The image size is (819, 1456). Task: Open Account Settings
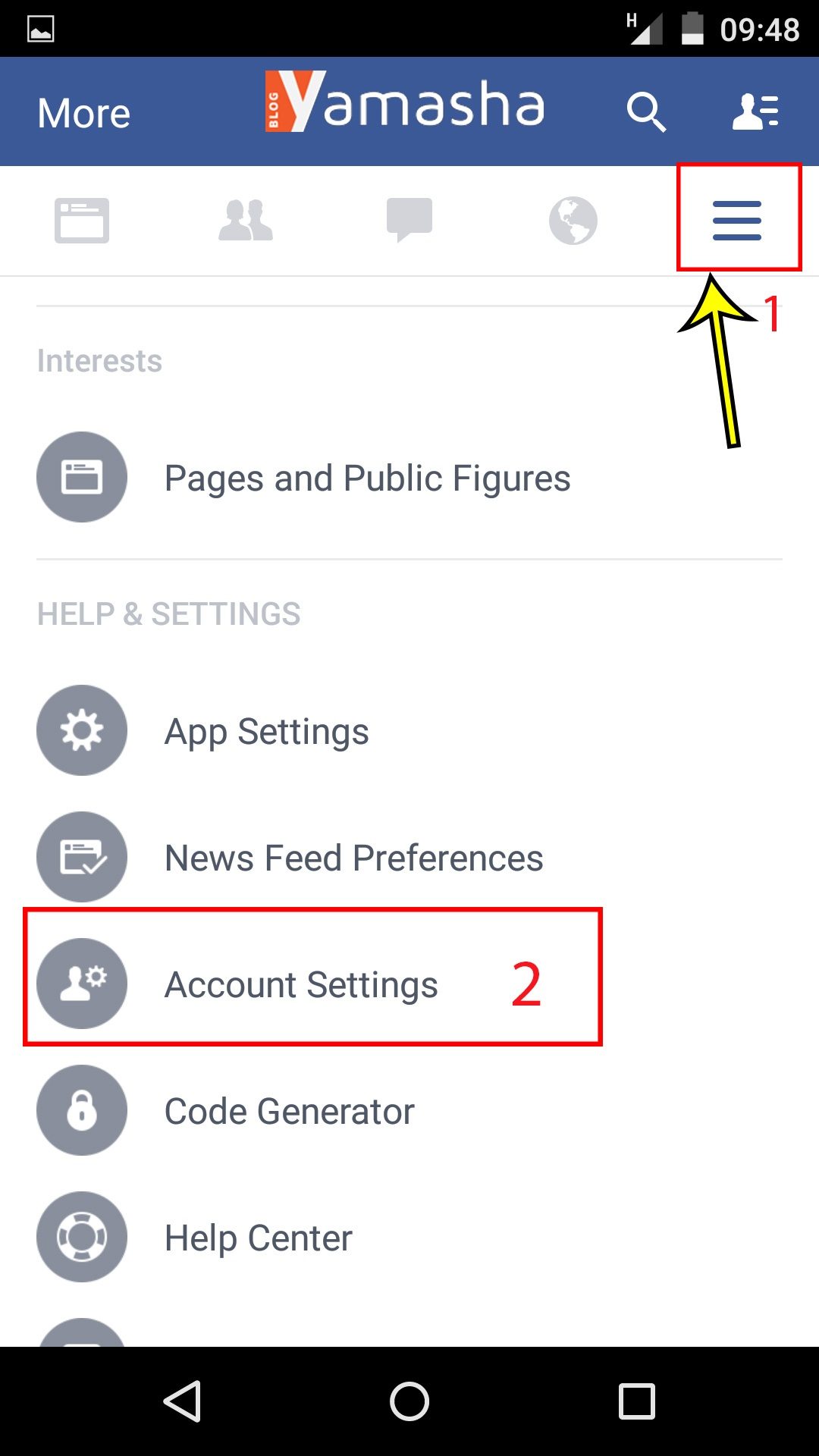tap(409, 984)
